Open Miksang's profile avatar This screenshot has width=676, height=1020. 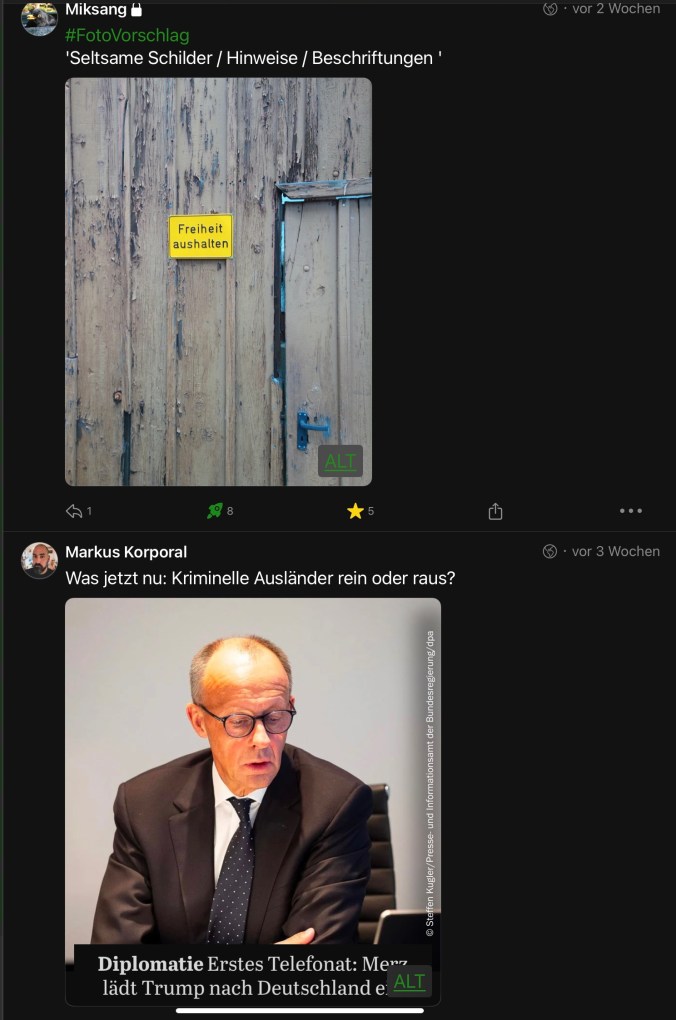click(39, 18)
